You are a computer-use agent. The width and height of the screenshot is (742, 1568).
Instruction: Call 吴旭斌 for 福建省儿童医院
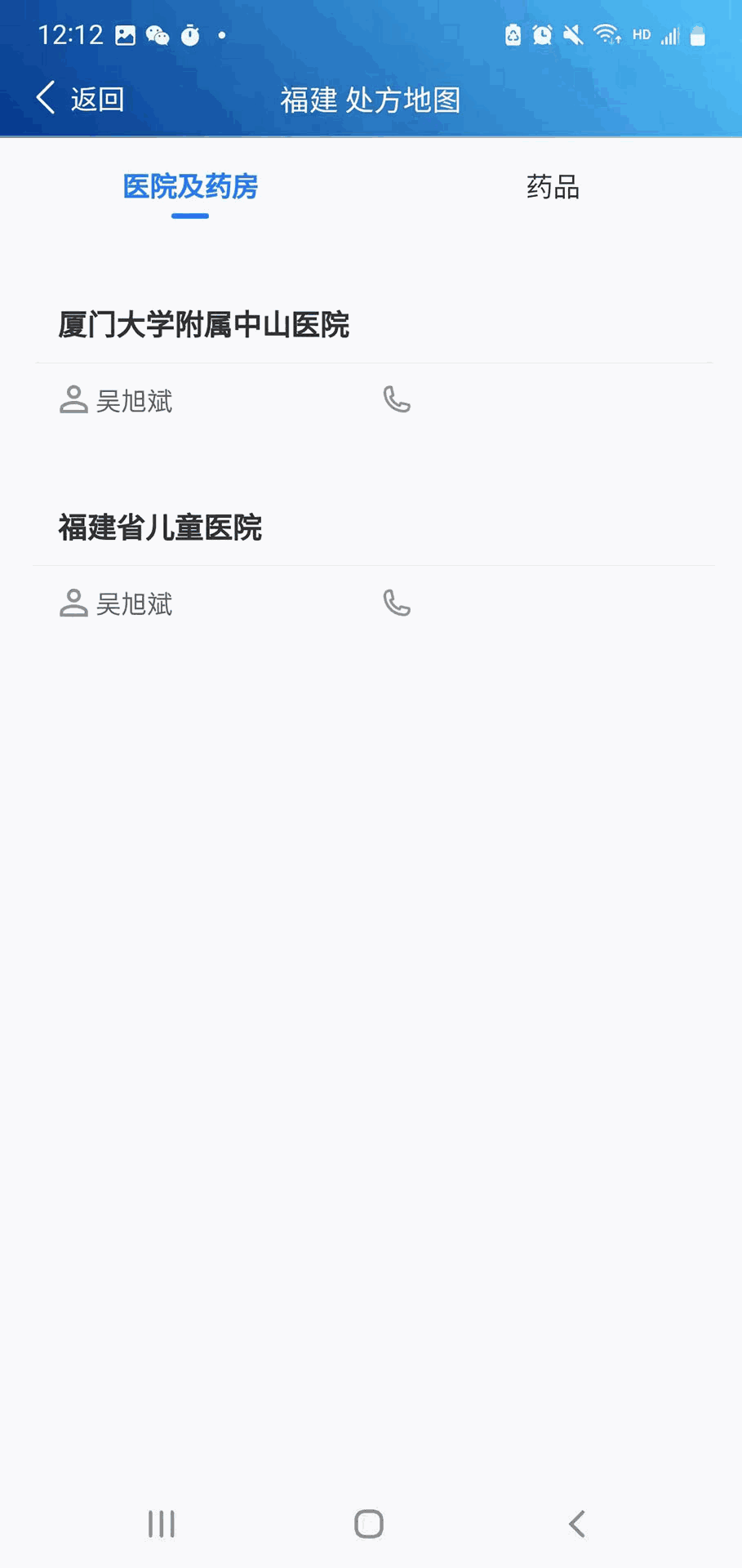(397, 604)
